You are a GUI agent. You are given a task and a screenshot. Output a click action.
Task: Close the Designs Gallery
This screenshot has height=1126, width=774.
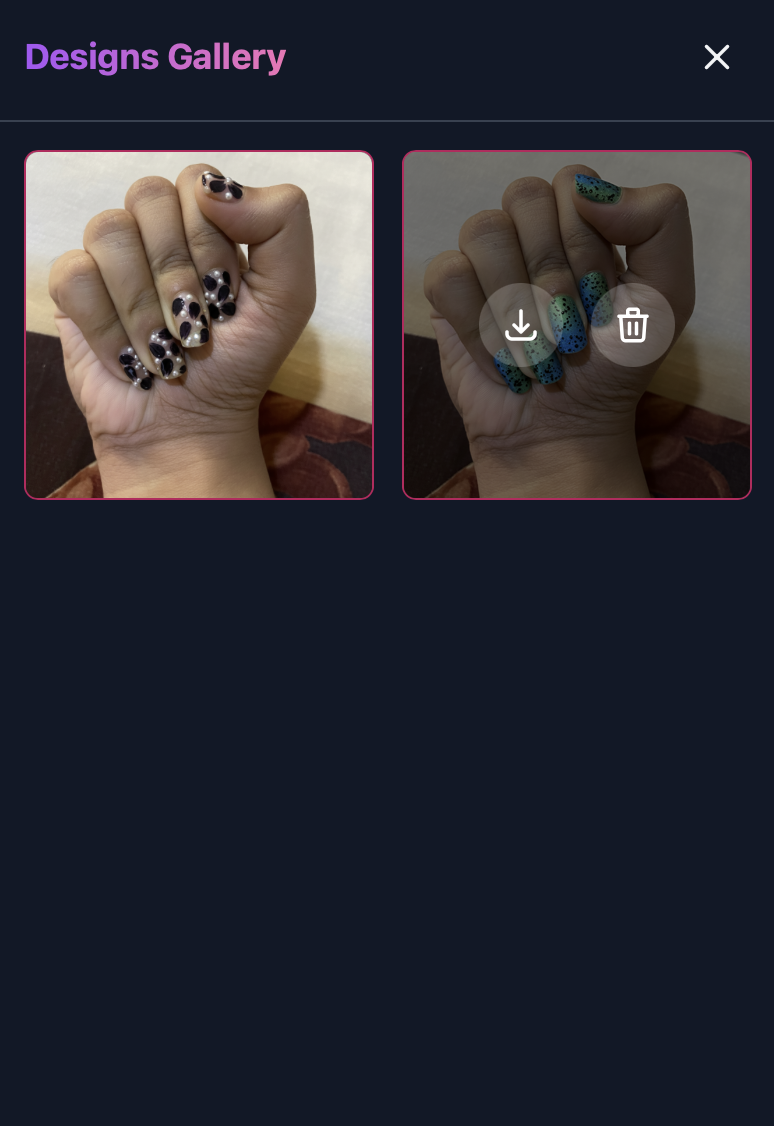coord(716,58)
